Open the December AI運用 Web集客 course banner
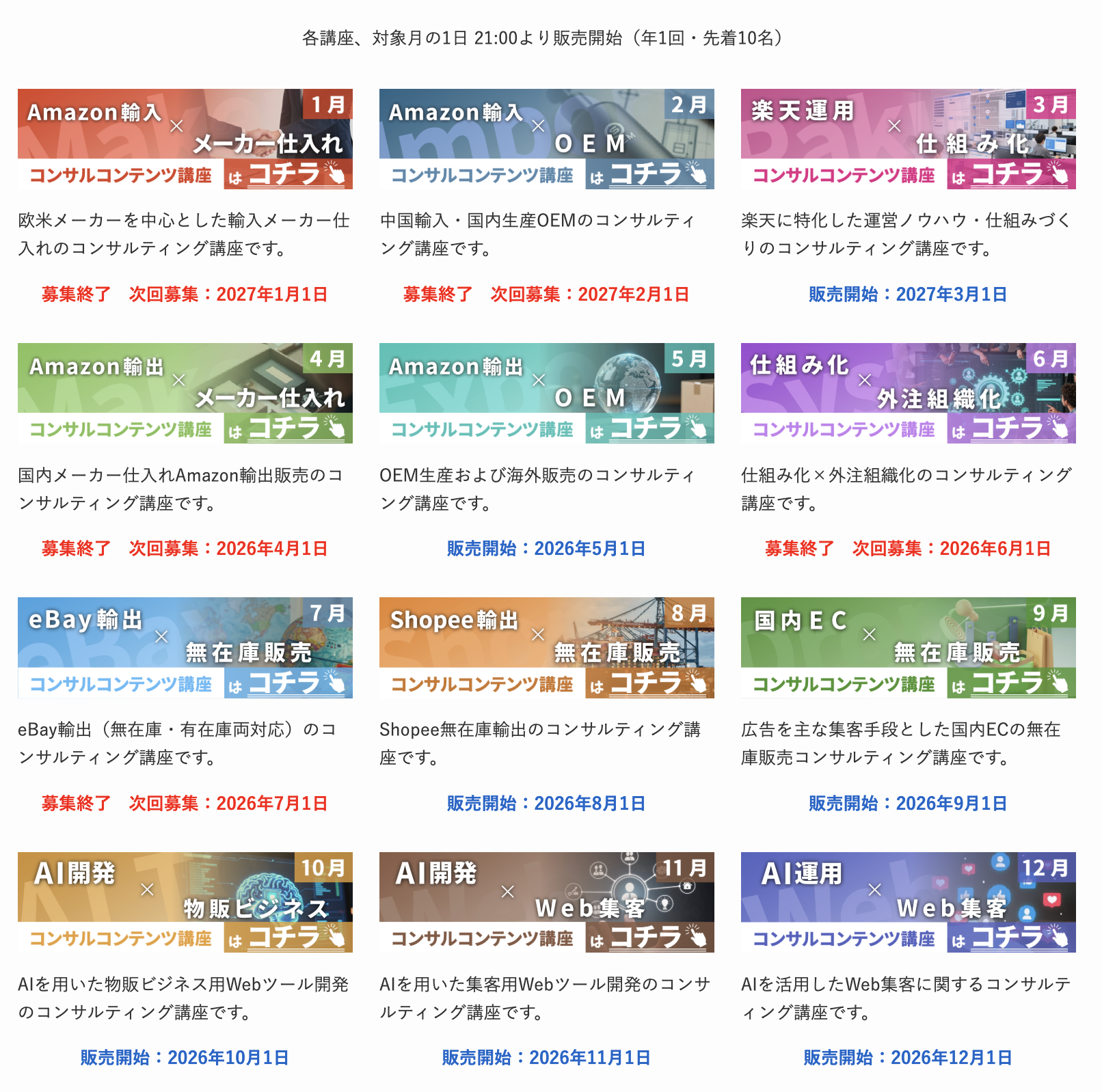This screenshot has height=1092, width=1102. 908,902
